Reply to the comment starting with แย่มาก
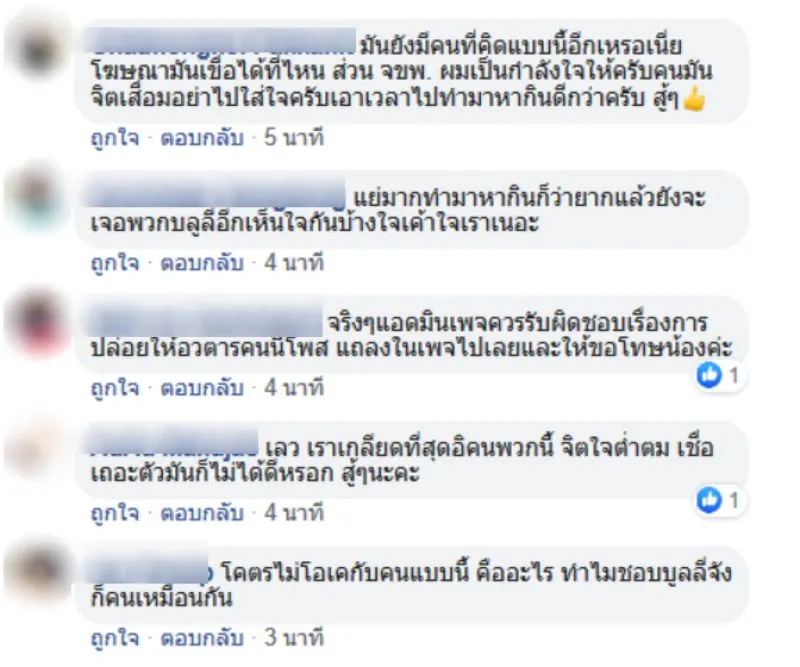Viewport: 800px width, 667px height. point(201,265)
